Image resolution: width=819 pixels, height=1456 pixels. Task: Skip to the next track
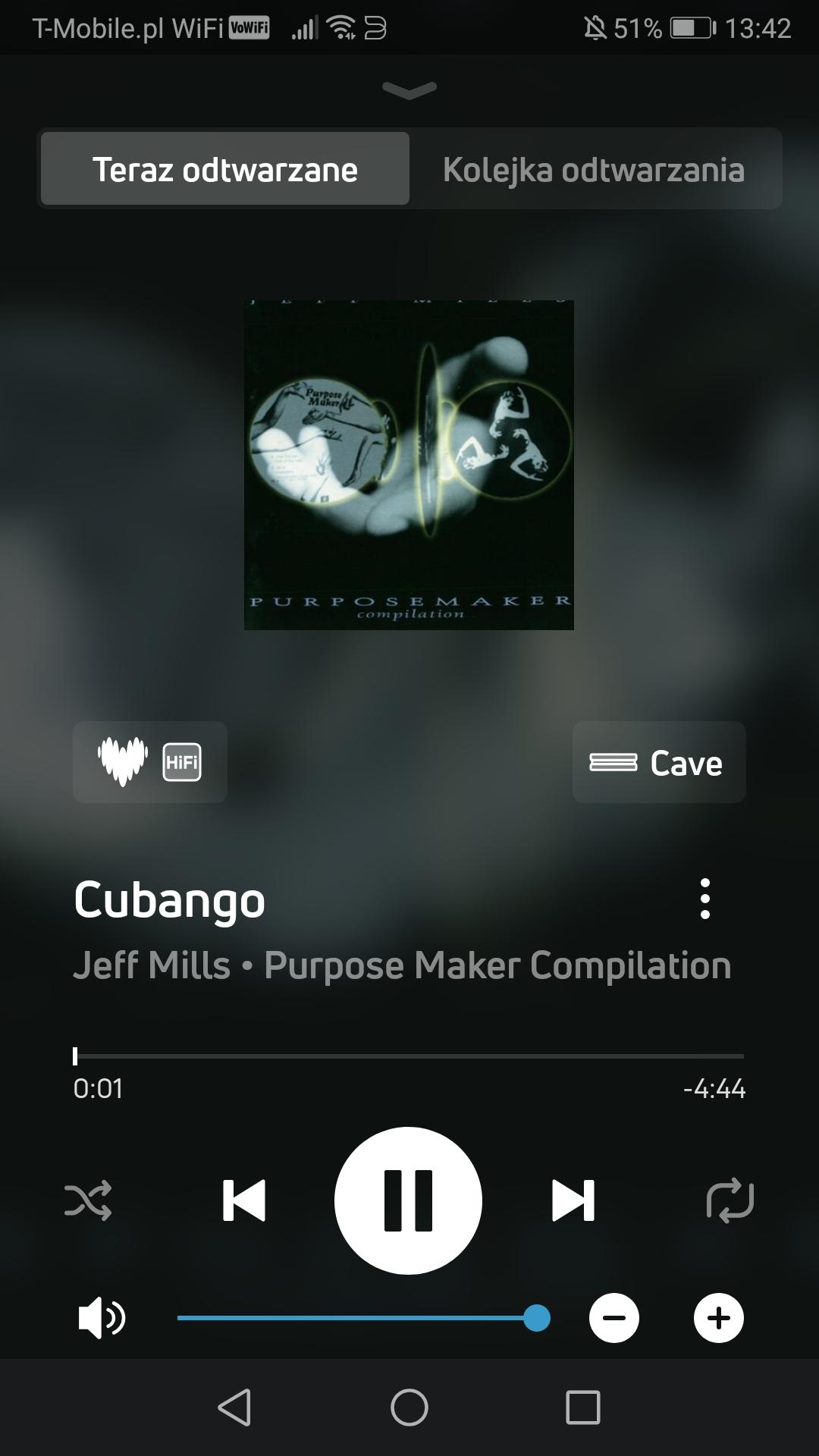[573, 1200]
